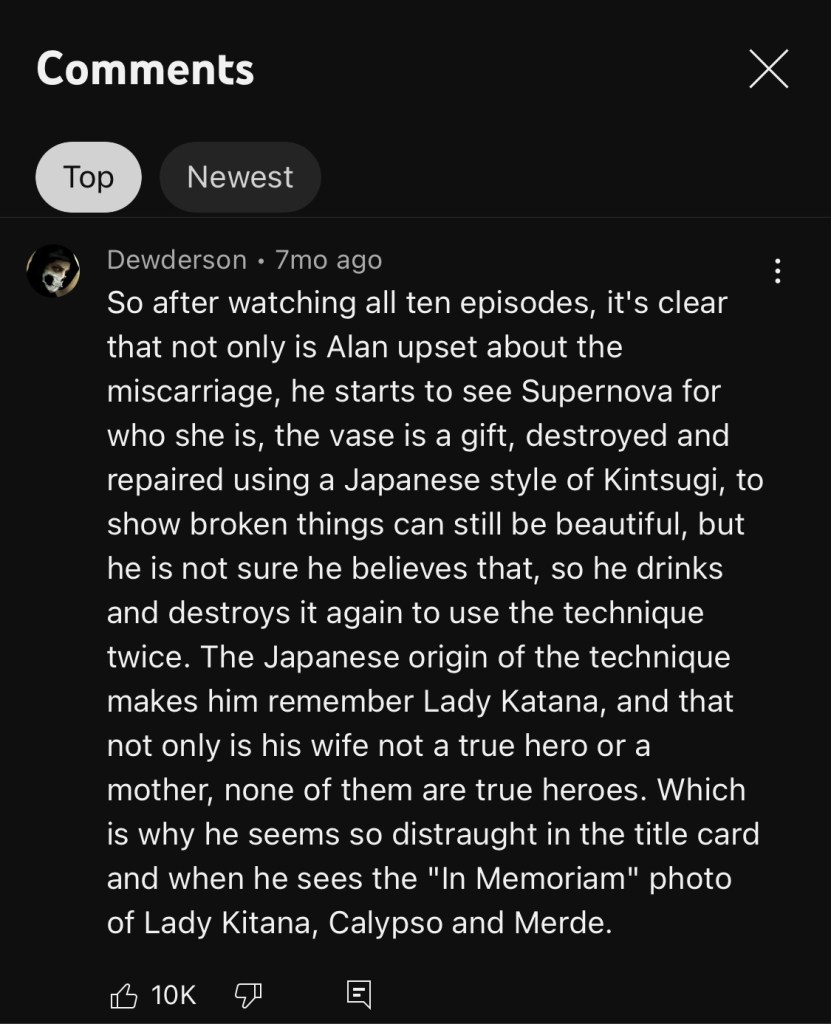Close the Comments panel
Image resolution: width=831 pixels, height=1024 pixels.
pos(768,69)
